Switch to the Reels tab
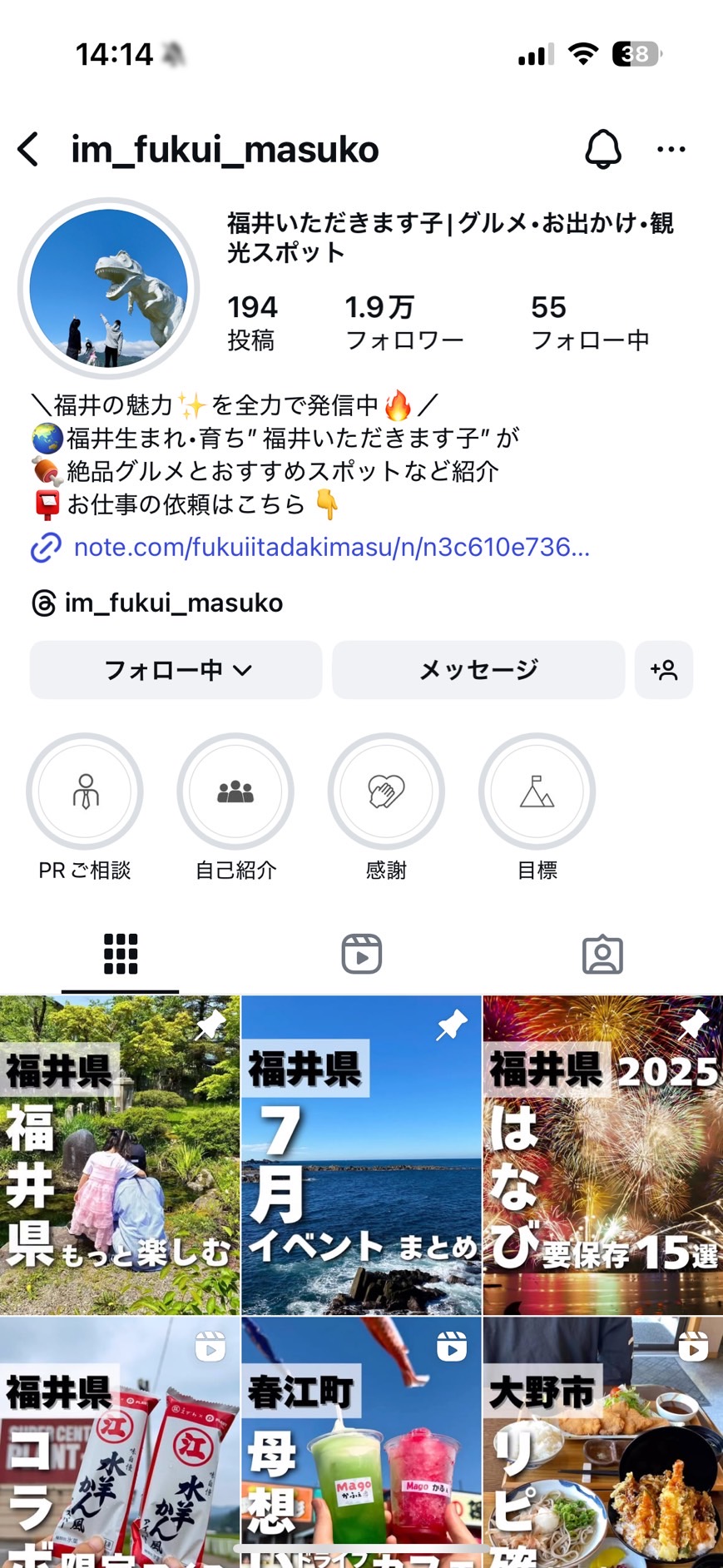Screen dimensions: 723x1568 (x=361, y=954)
